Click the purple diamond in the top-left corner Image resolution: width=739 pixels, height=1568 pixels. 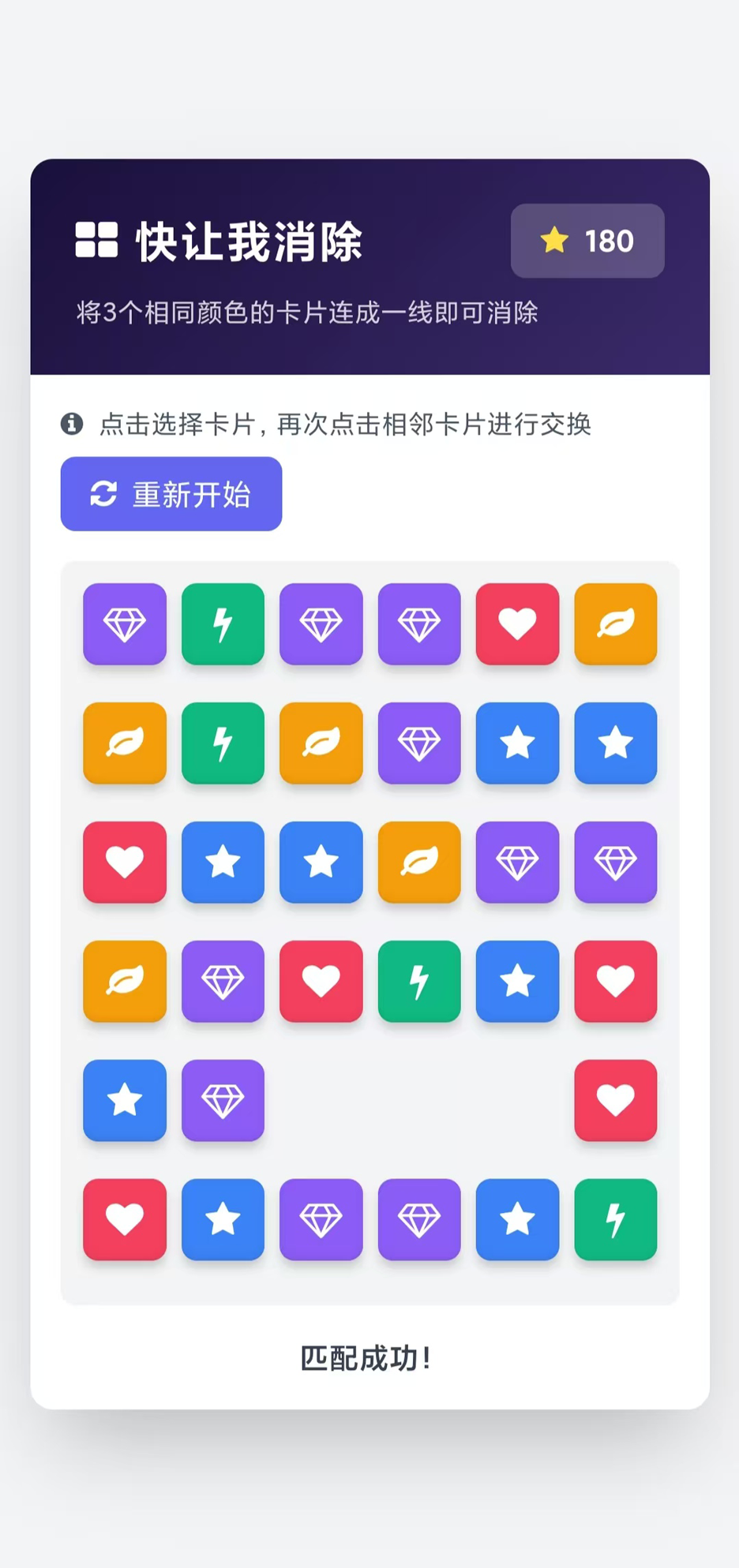click(x=124, y=624)
